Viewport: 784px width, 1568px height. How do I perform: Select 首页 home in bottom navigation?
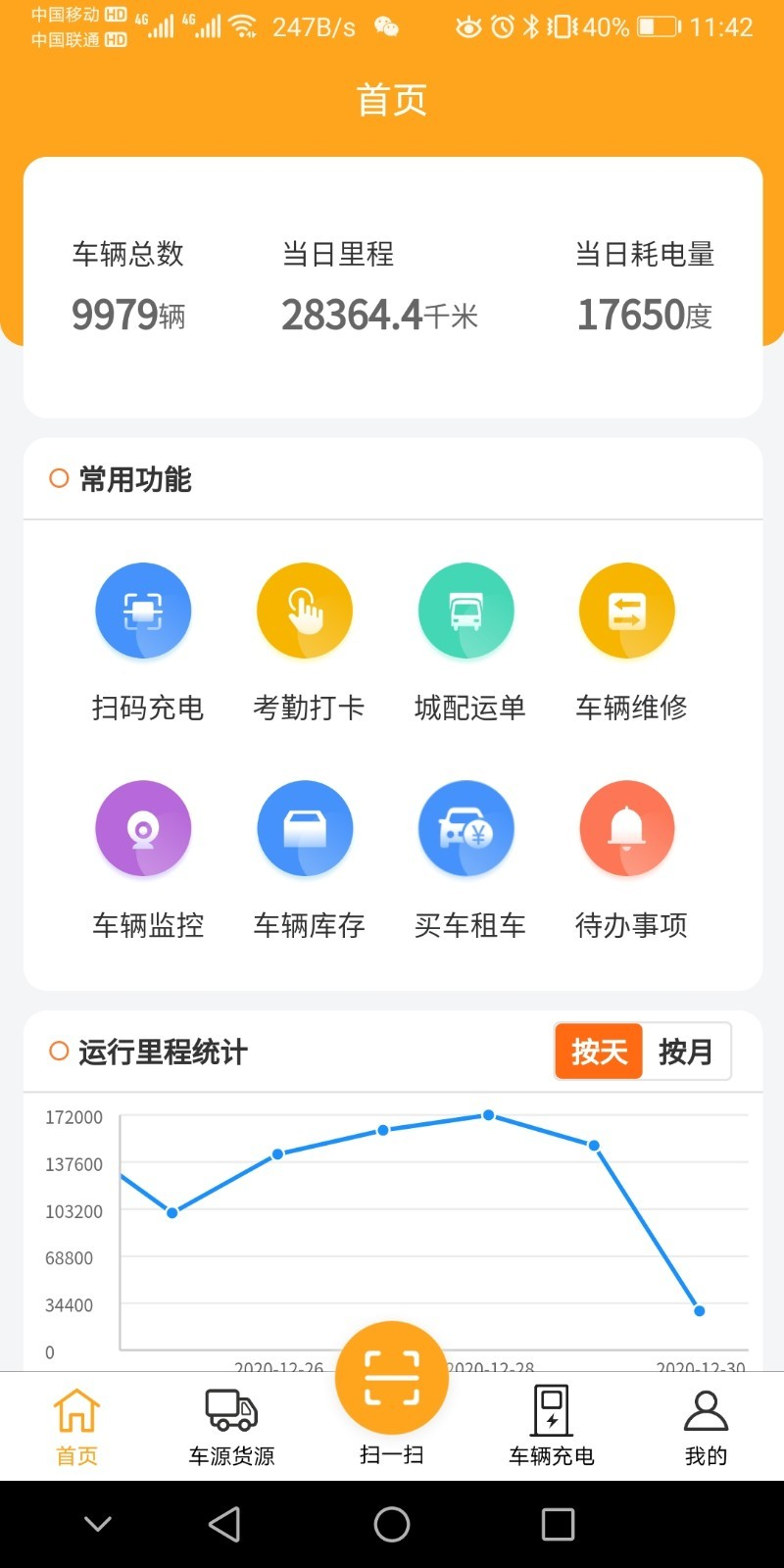[x=76, y=1423]
